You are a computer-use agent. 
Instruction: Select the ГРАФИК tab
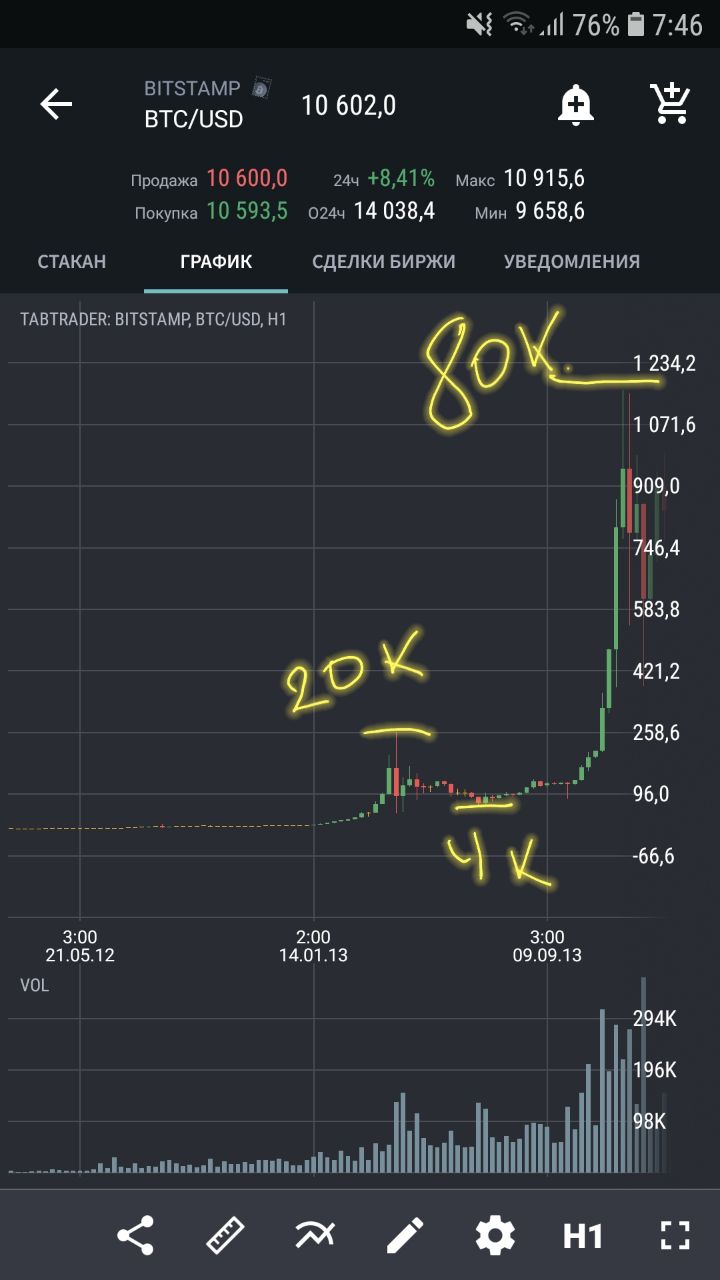click(x=216, y=262)
